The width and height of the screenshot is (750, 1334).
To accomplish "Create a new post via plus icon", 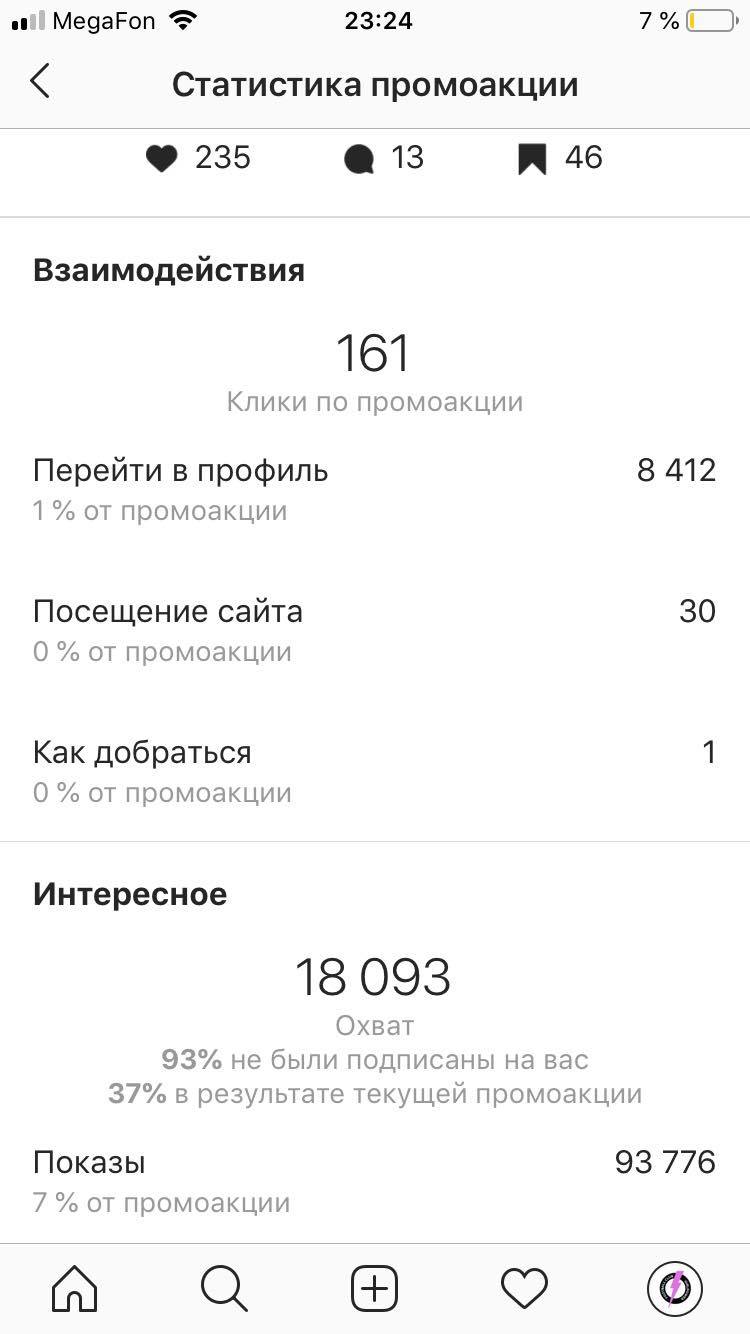I will 375,1288.
